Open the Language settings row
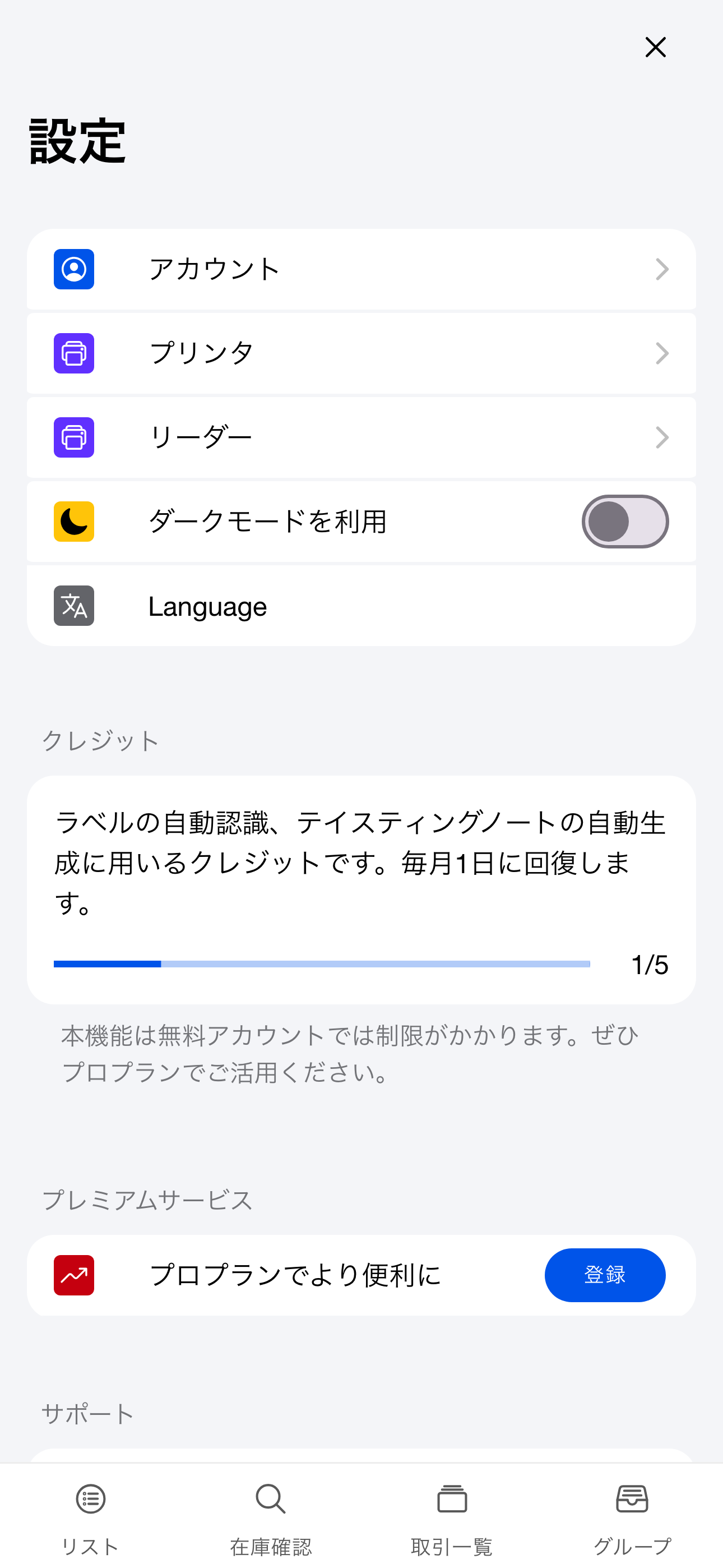 coord(361,605)
